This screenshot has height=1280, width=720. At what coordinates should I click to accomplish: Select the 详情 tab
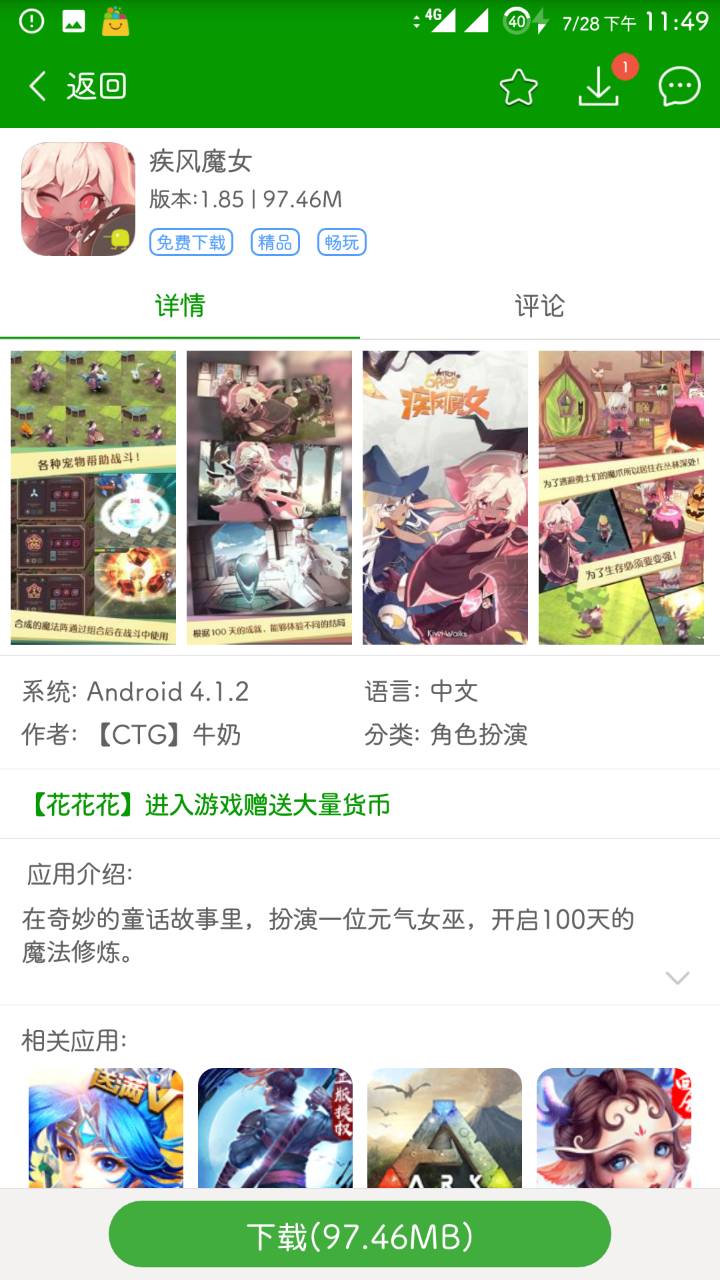pos(180,306)
